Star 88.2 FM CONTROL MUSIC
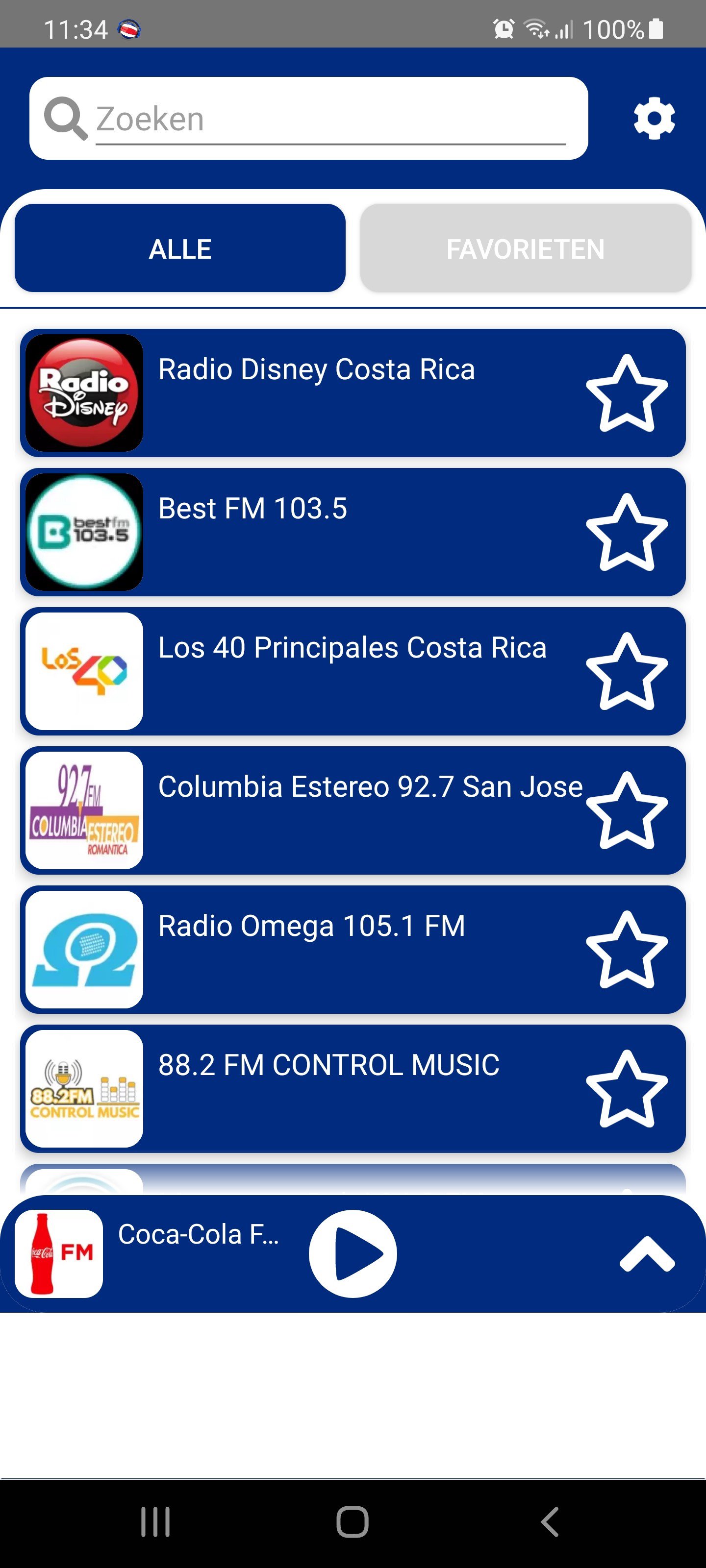Image resolution: width=706 pixels, height=1568 pixels. 626,1089
